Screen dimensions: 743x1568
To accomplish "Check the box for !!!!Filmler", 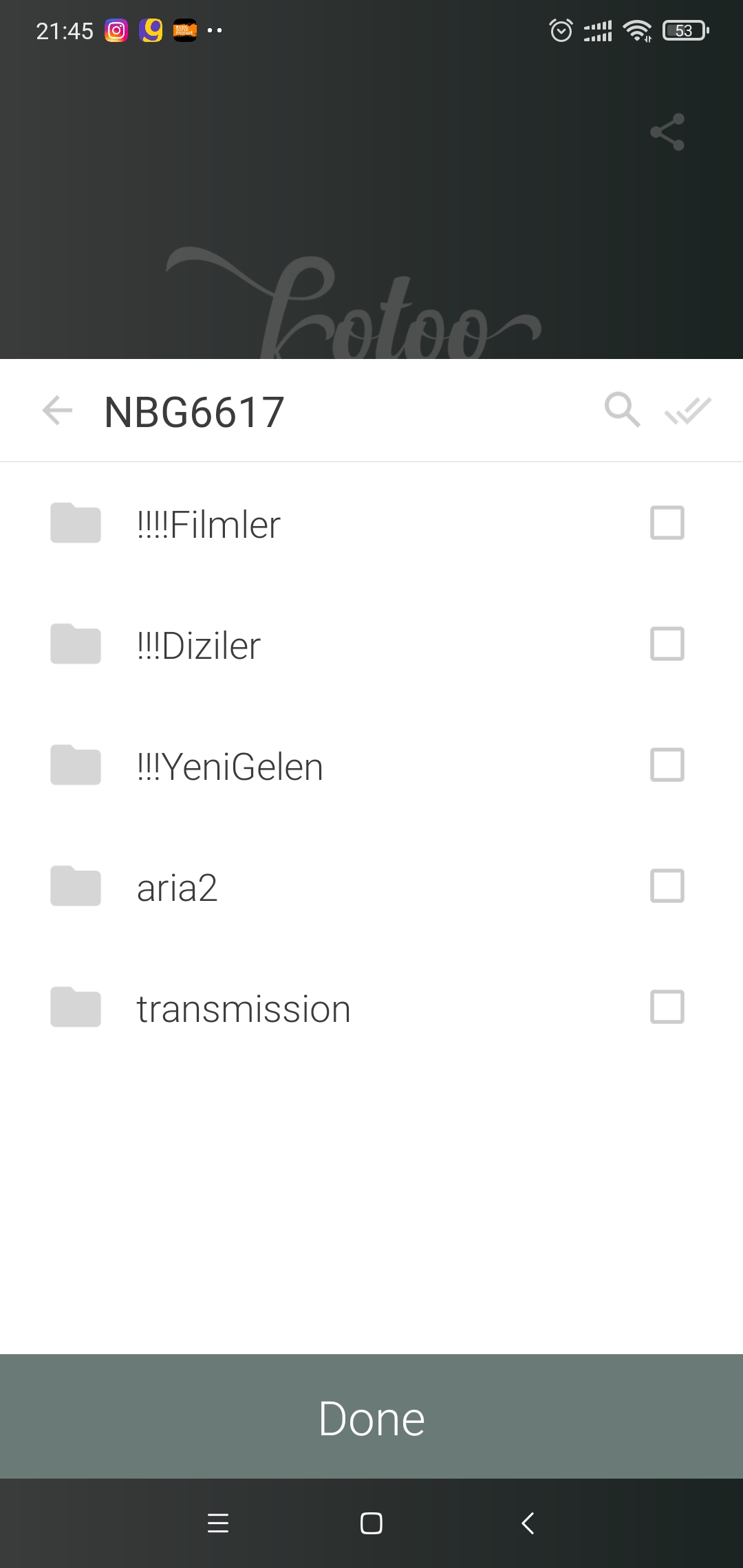I will point(667,523).
